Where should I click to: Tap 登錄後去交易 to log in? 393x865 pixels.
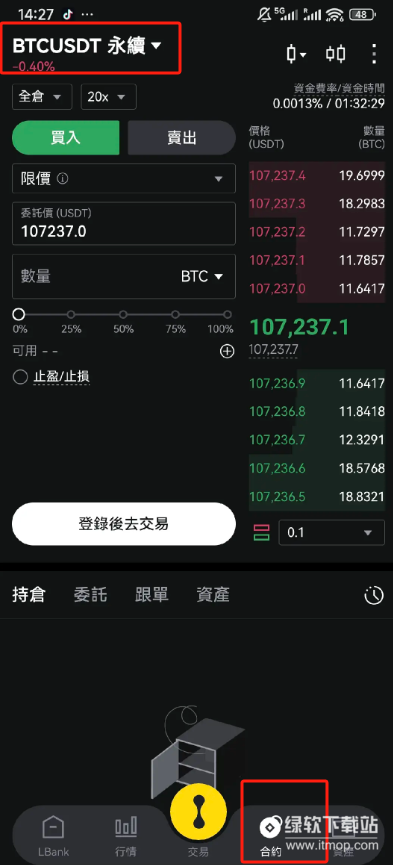pos(124,524)
